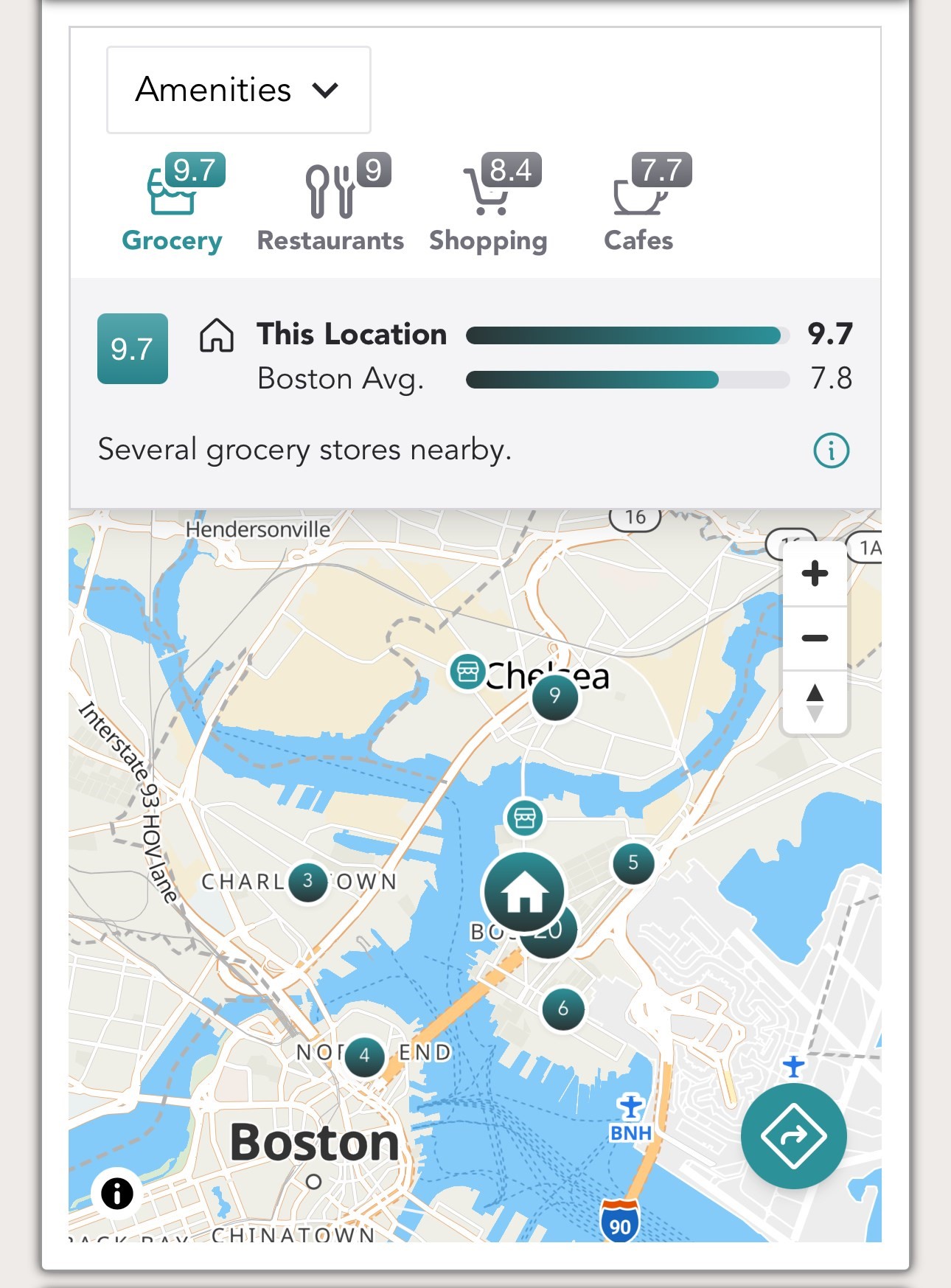The image size is (951, 1288).
Task: Show map attribution info
Action: (116, 1192)
